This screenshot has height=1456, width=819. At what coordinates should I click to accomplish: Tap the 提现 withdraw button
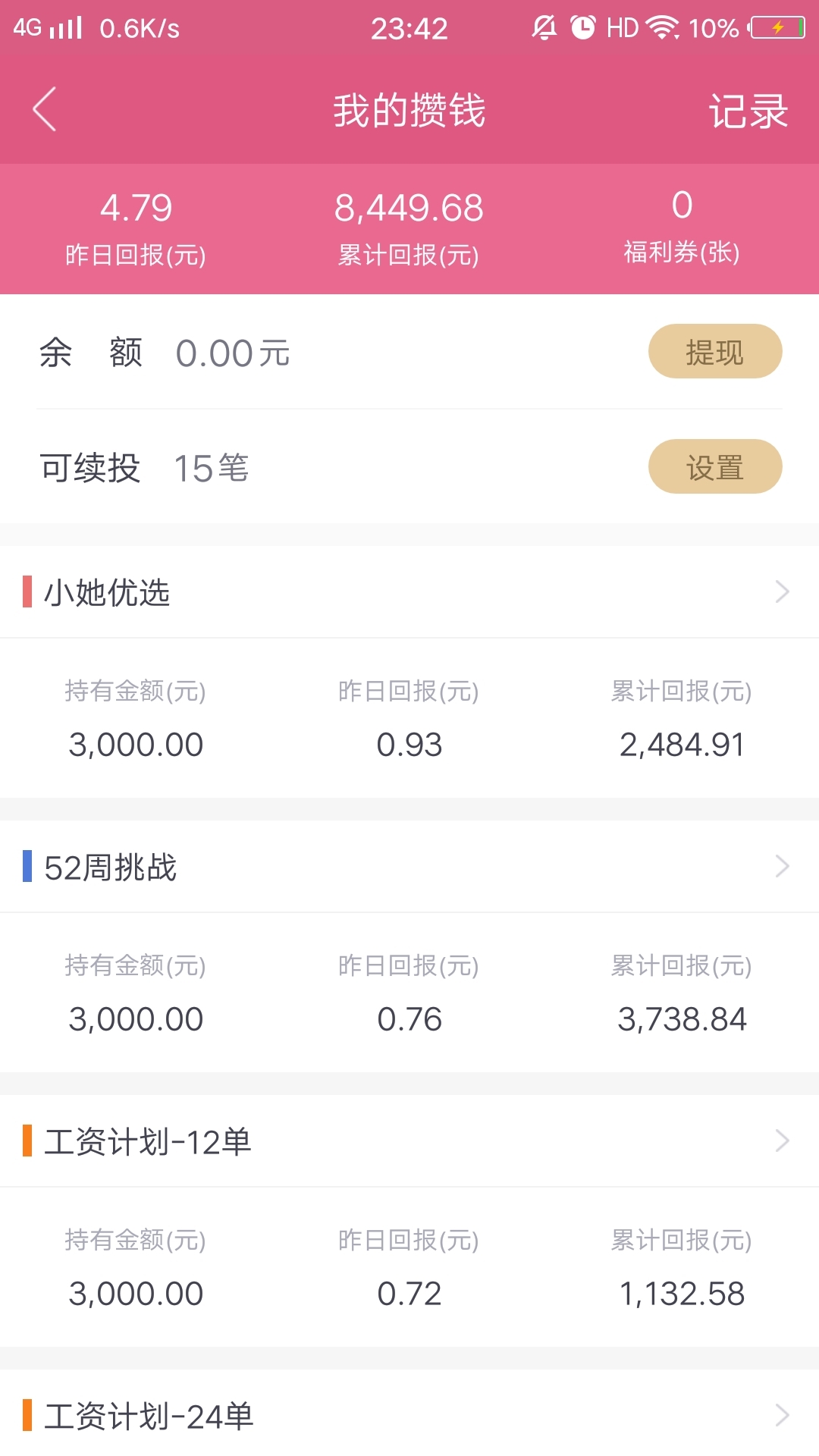click(x=715, y=351)
